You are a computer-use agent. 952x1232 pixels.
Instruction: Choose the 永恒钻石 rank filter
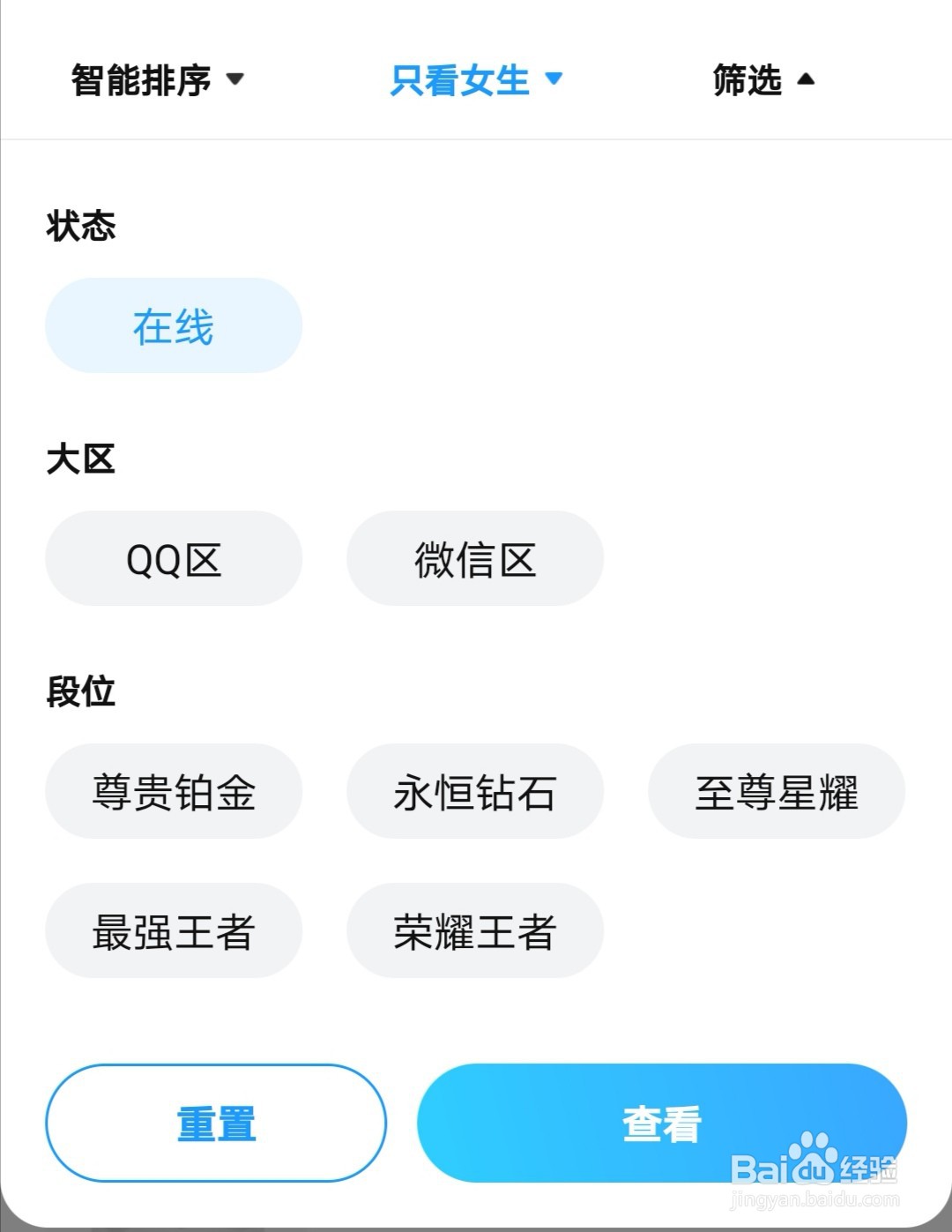475,792
